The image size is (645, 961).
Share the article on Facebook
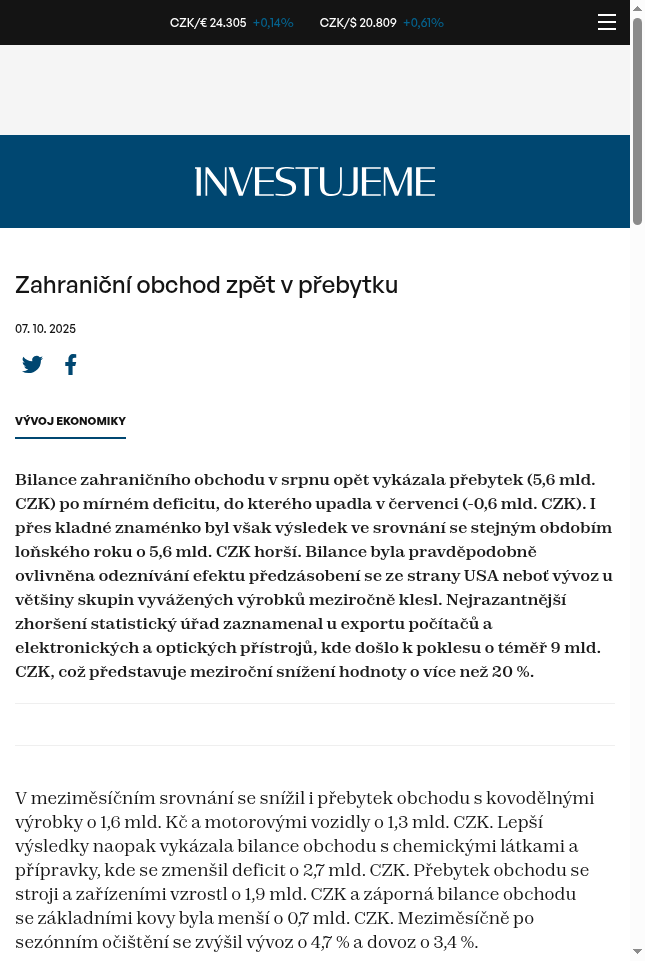tap(71, 365)
